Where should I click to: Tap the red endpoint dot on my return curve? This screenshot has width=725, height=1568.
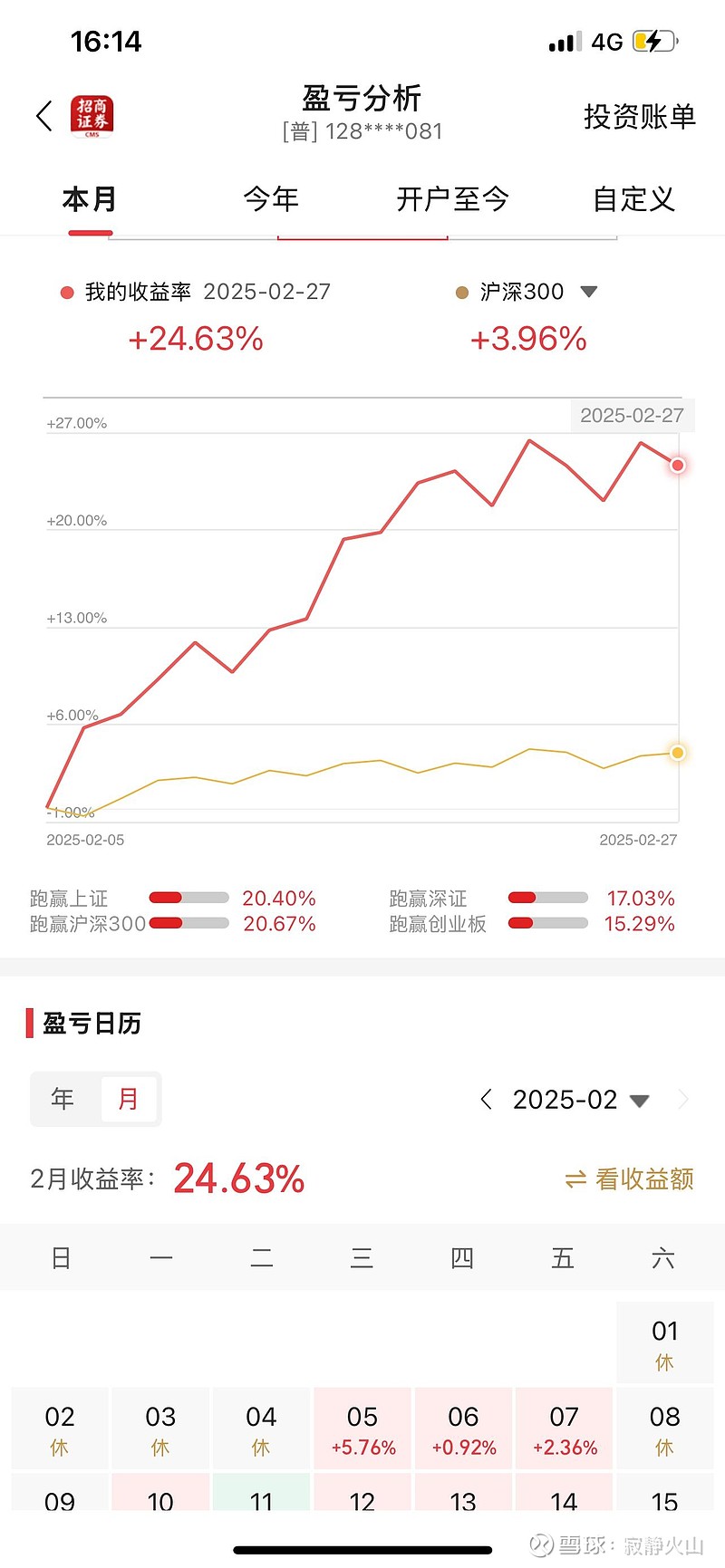(677, 465)
